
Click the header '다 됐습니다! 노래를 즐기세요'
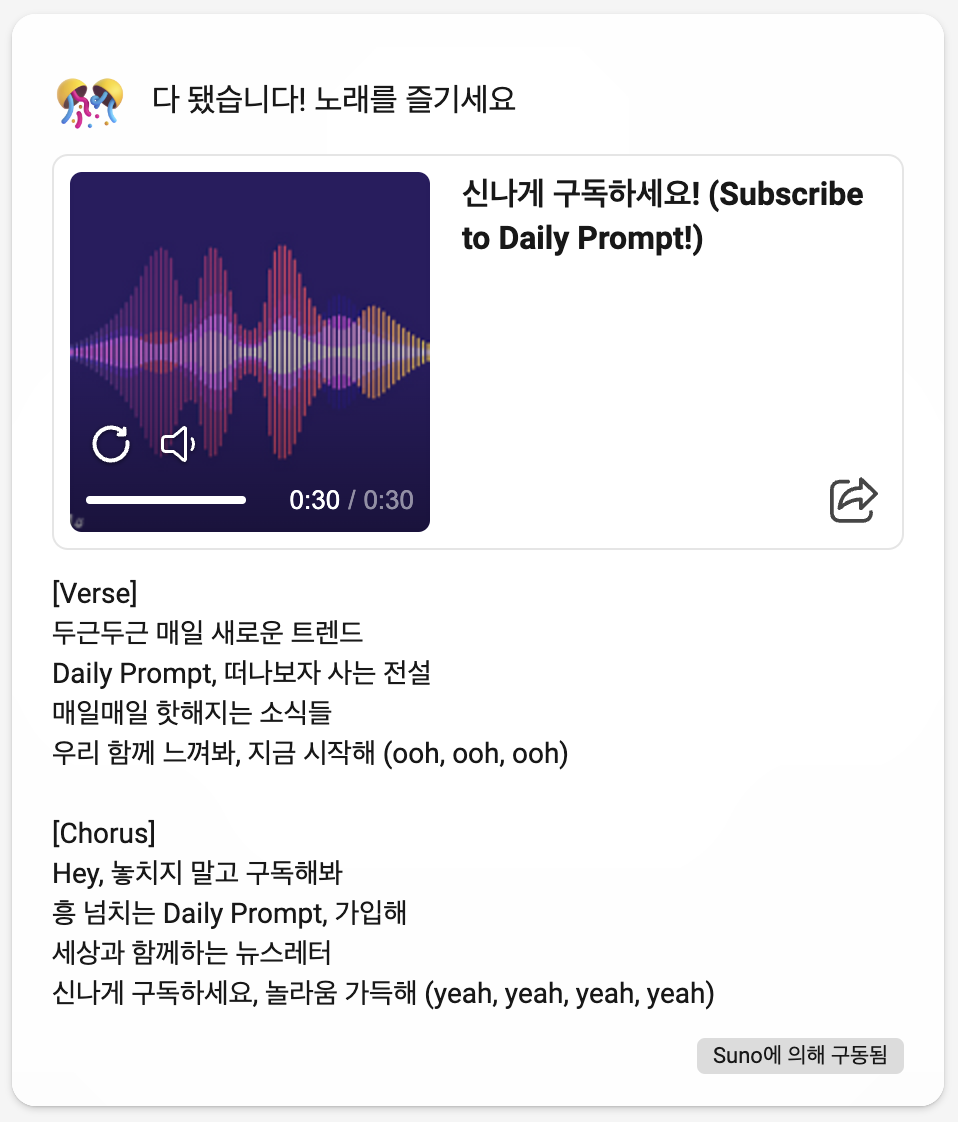(334, 100)
